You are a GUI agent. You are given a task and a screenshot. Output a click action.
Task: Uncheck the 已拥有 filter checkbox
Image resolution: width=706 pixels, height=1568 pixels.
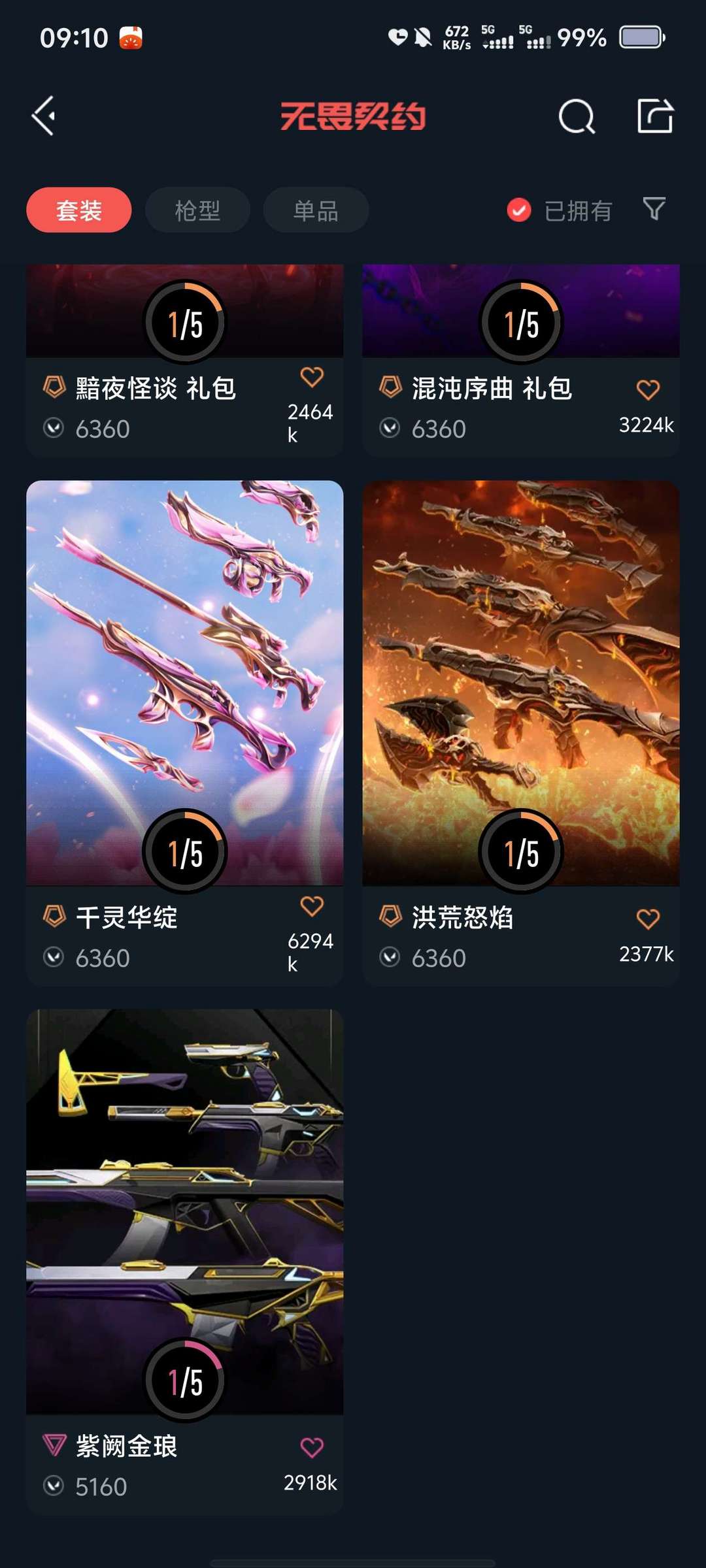pos(519,210)
